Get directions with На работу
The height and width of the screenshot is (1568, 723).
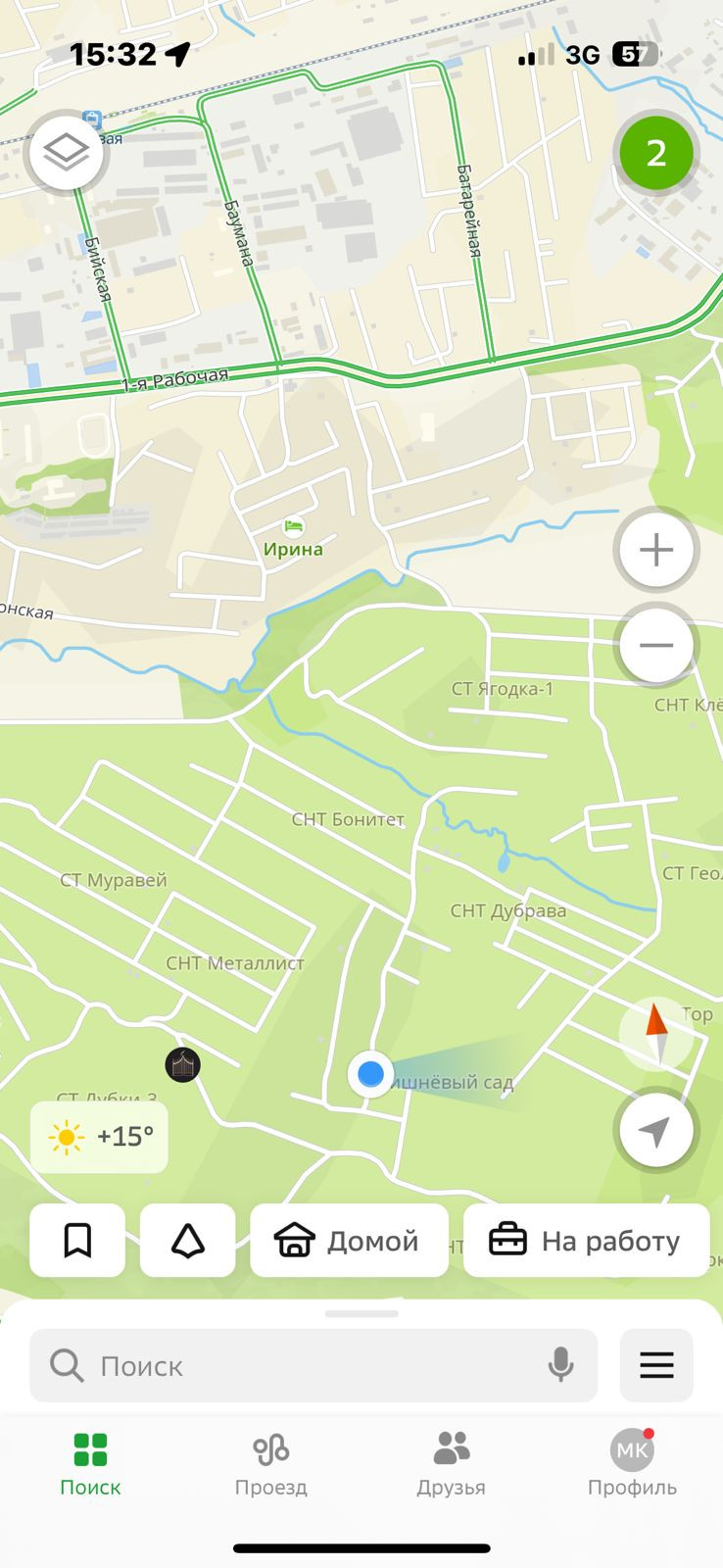[x=586, y=1241]
